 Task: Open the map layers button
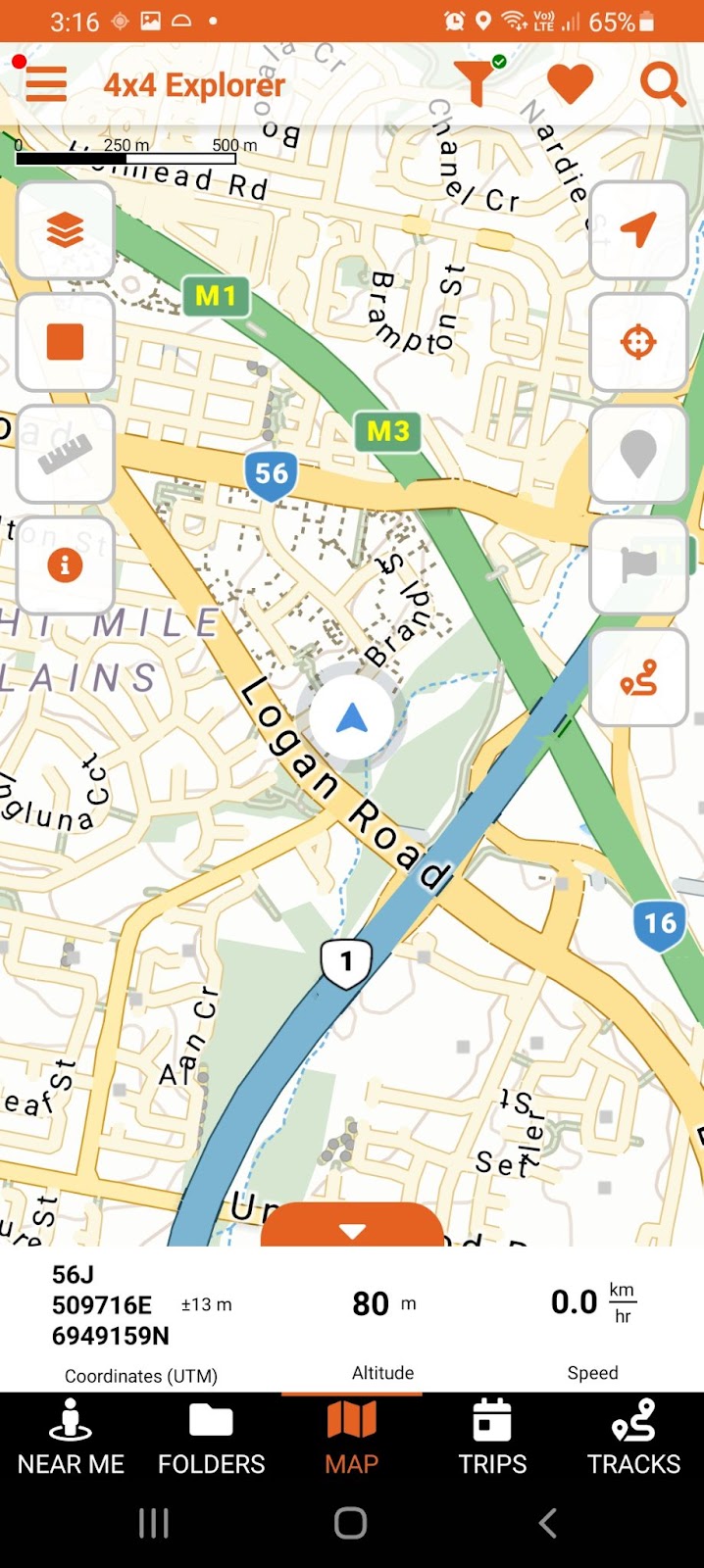point(66,231)
